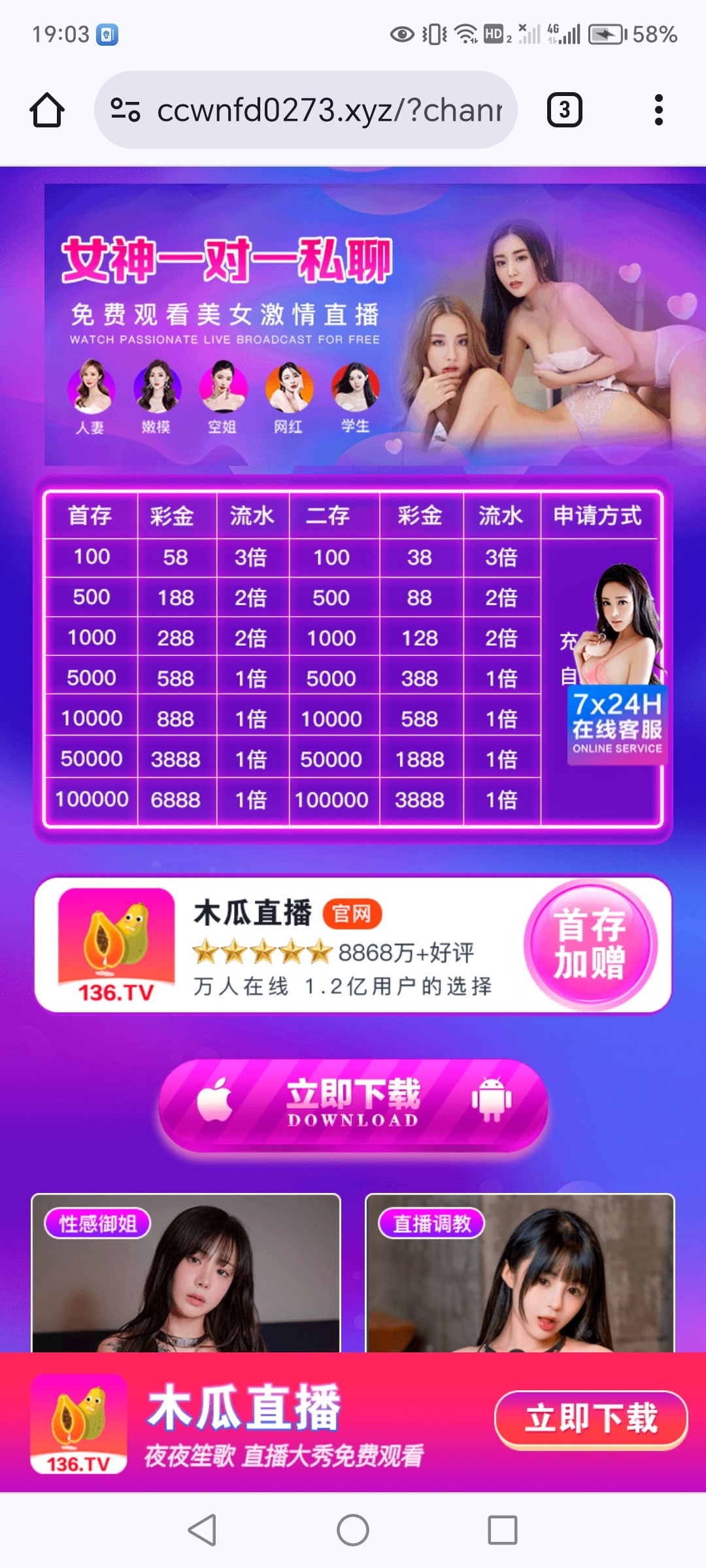Image resolution: width=706 pixels, height=1568 pixels.
Task: Open the 直播调教 thumbnail card
Action: point(520,1274)
